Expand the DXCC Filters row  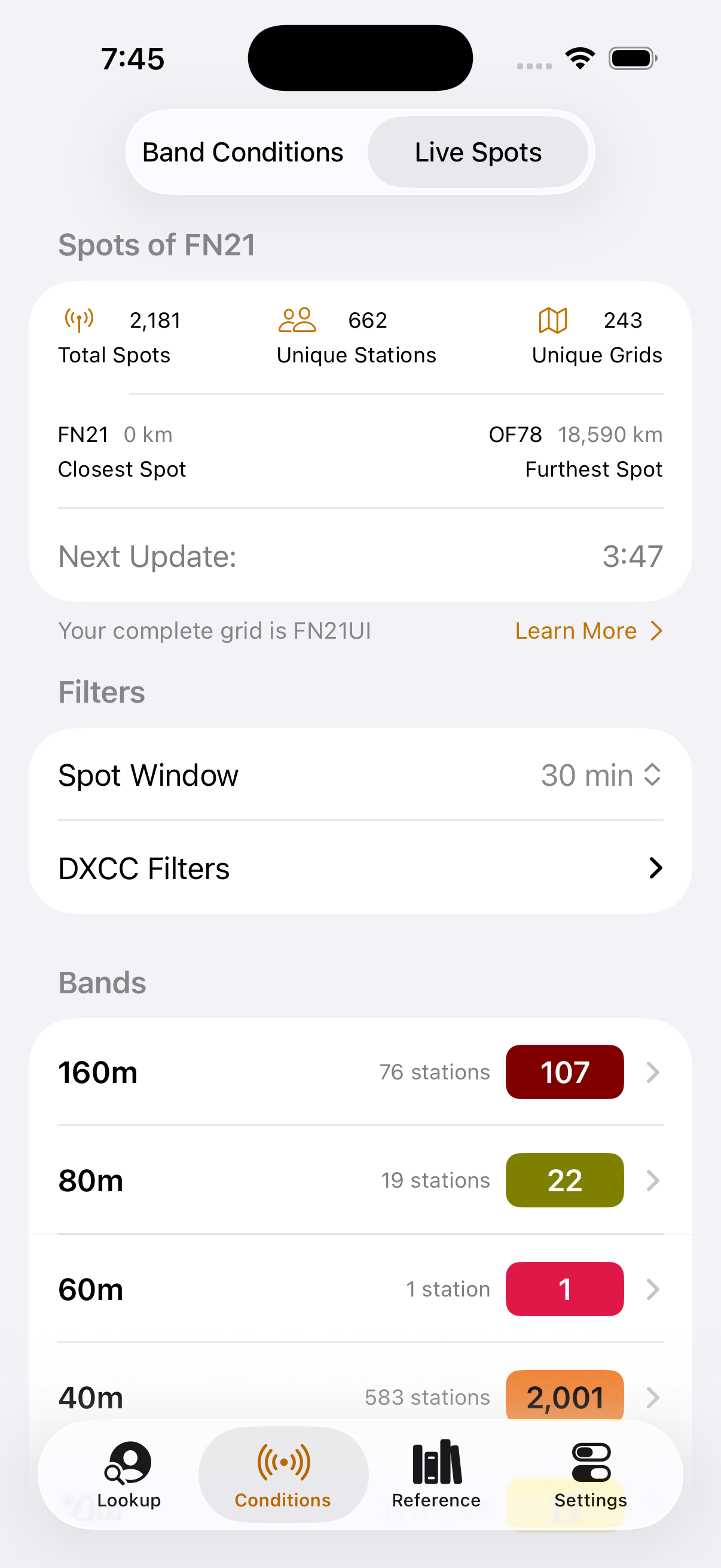(x=360, y=868)
